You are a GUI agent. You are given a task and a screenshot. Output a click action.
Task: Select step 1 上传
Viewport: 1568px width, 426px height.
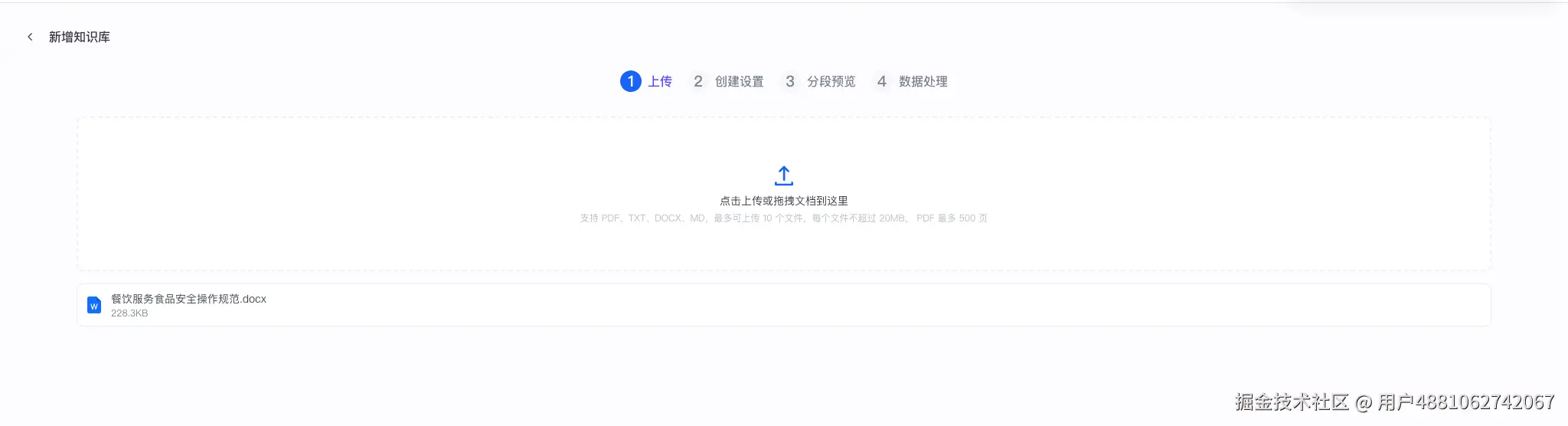tap(645, 81)
